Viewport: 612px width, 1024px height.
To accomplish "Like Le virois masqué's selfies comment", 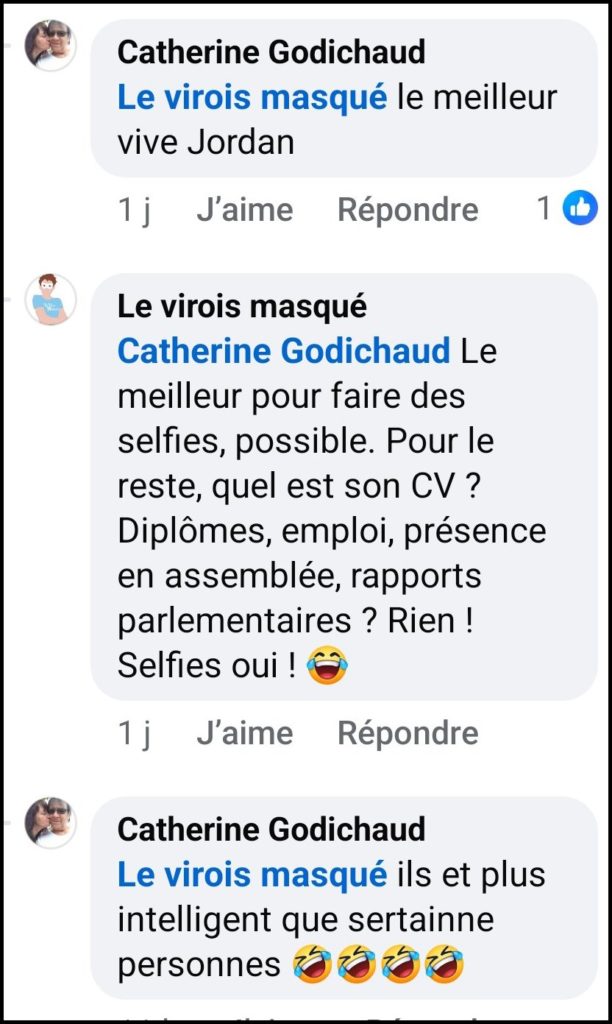I will tap(244, 733).
